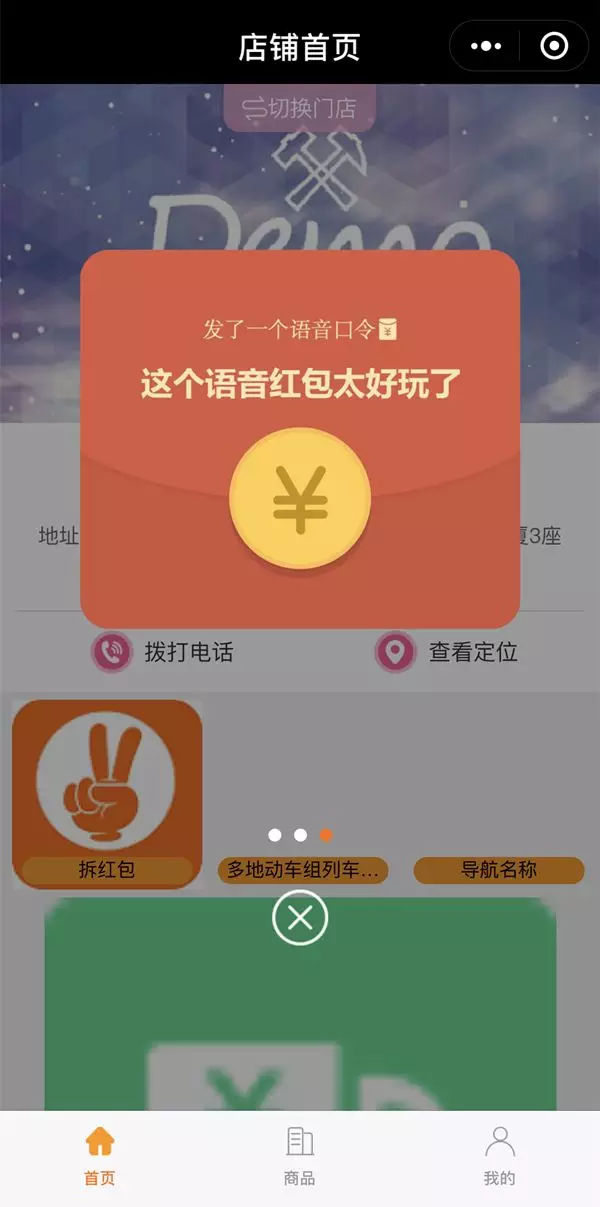Open 查看定位 to view the location
This screenshot has height=1207, width=600.
[x=447, y=652]
